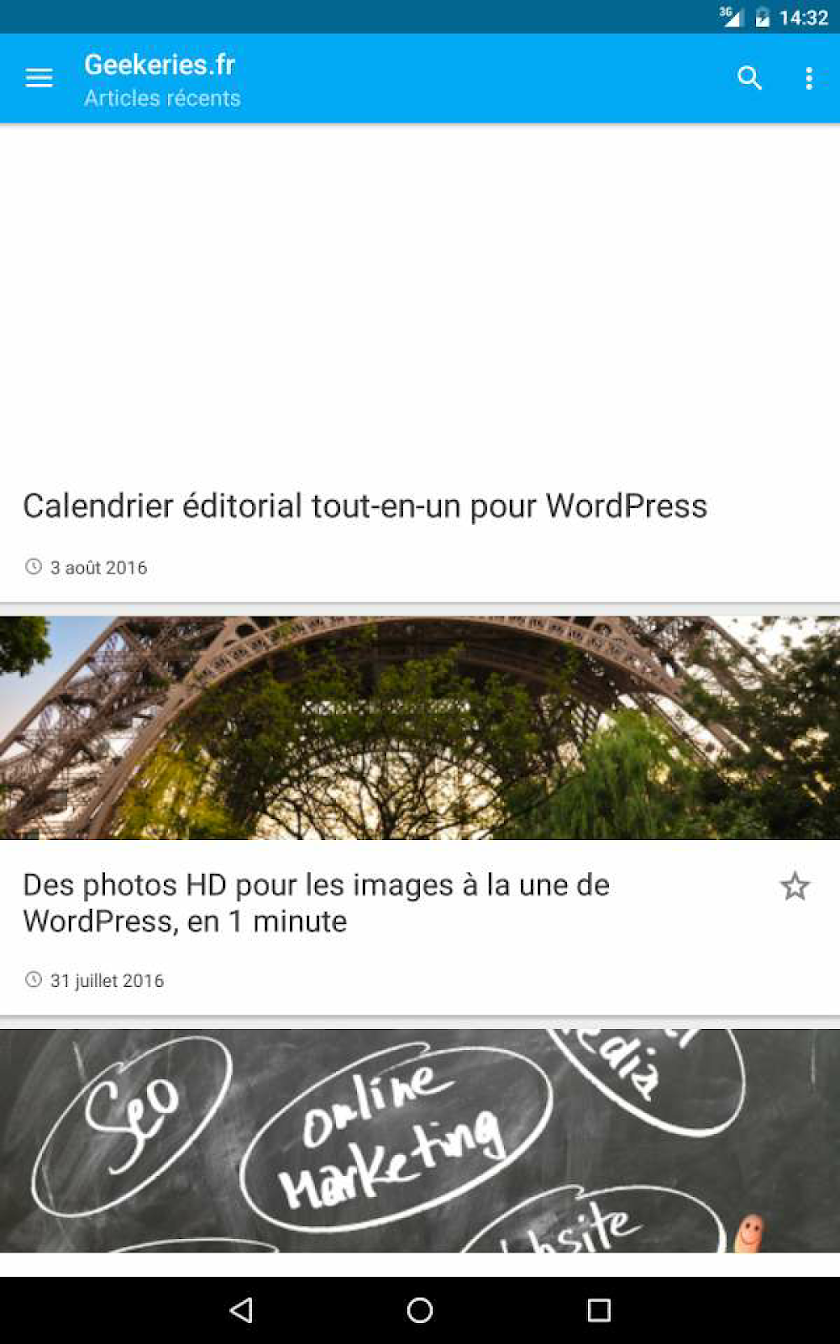Image resolution: width=840 pixels, height=1344 pixels.
Task: Open the hamburger drawer menu
Action: point(39,78)
